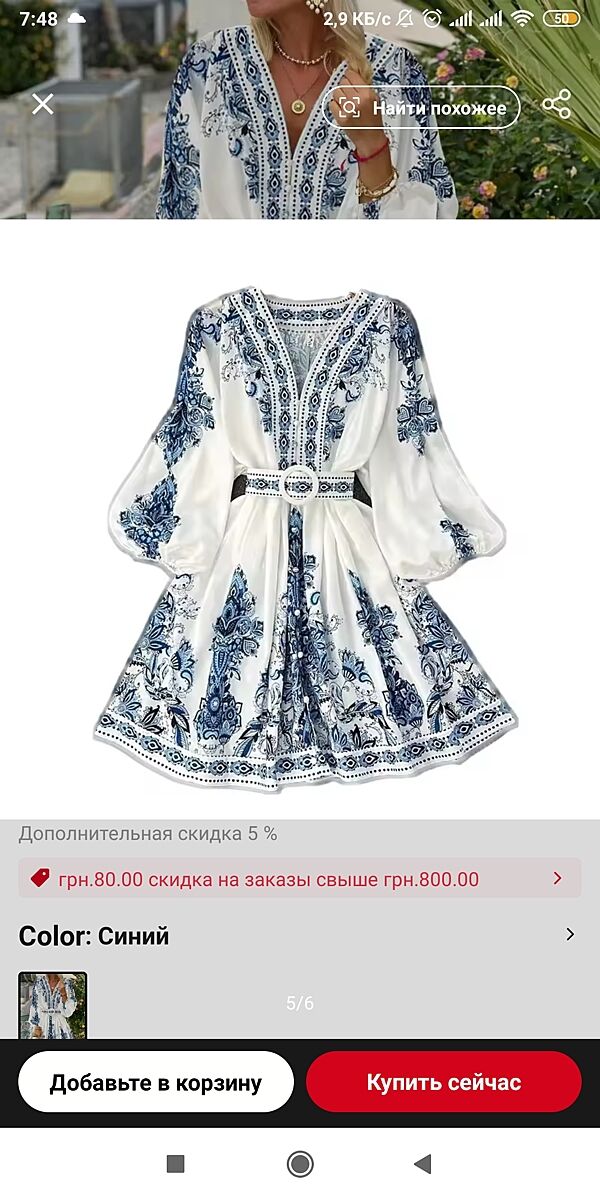
Task: Go back using the system back button
Action: tap(423, 1163)
